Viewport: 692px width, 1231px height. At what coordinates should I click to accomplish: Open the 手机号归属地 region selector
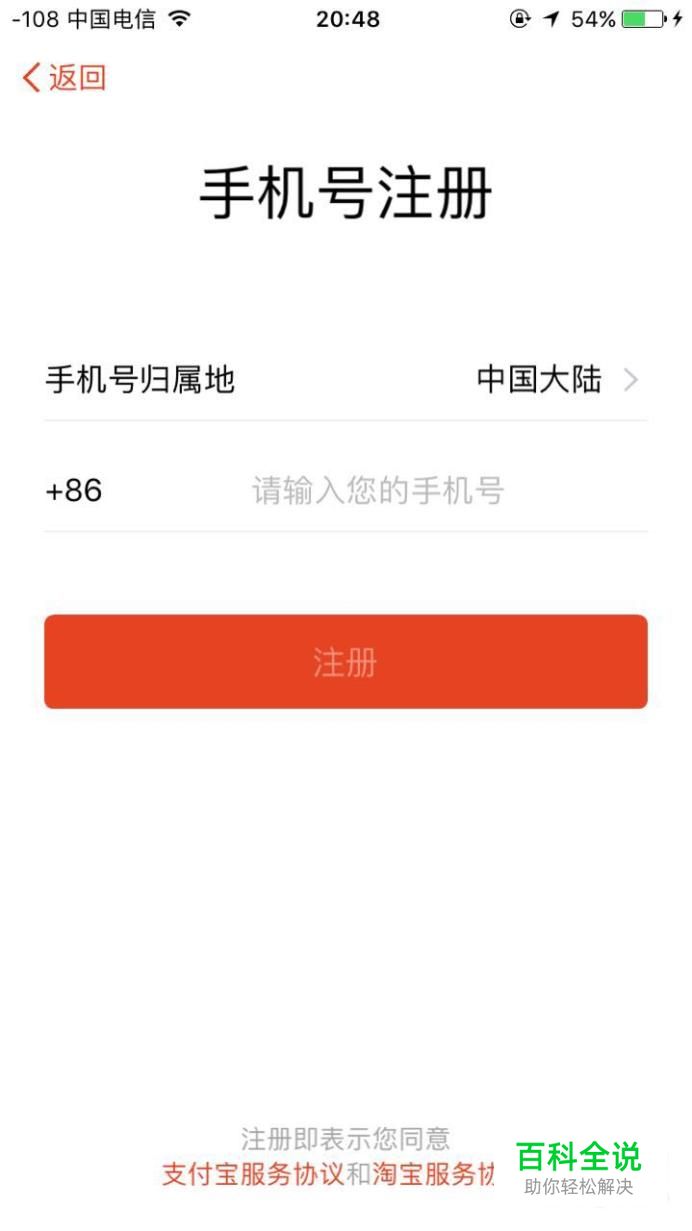(x=345, y=380)
